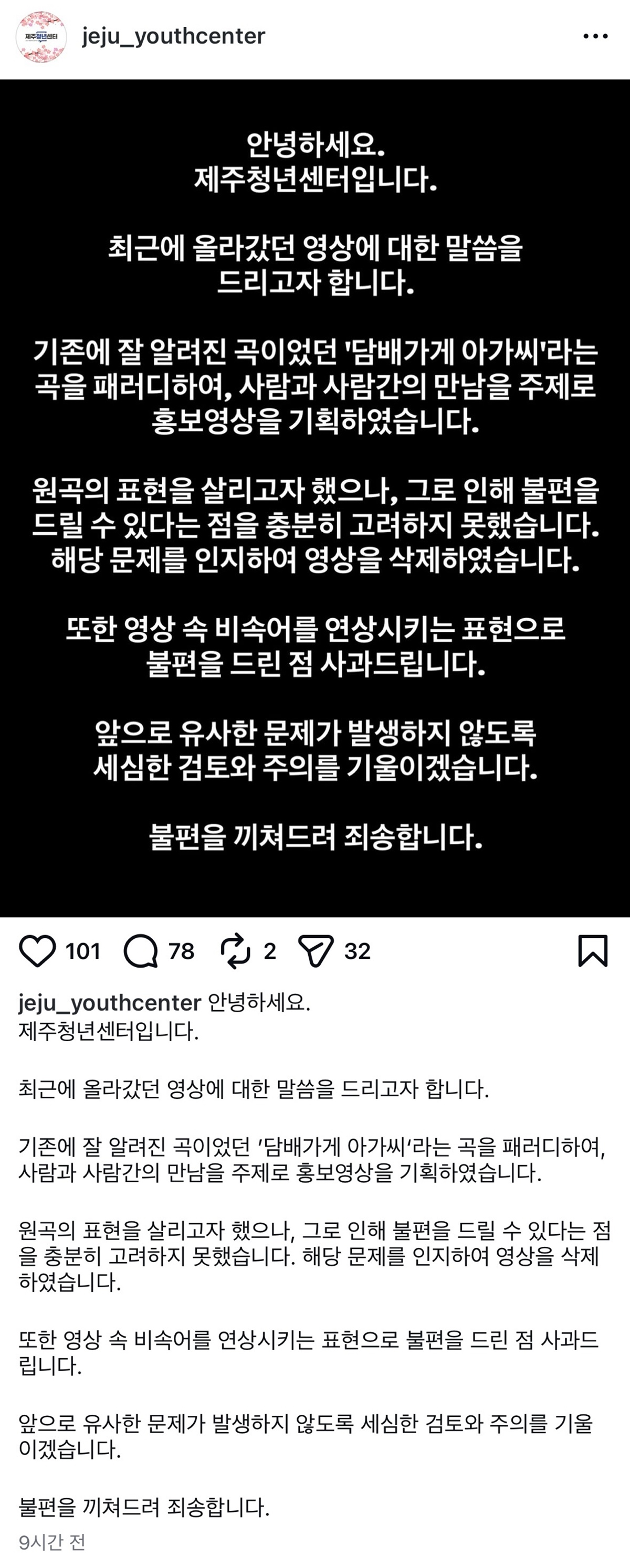Tap jeju_youthcenter username in the caption
Viewport: 630px width, 1568px height.
point(110,1002)
